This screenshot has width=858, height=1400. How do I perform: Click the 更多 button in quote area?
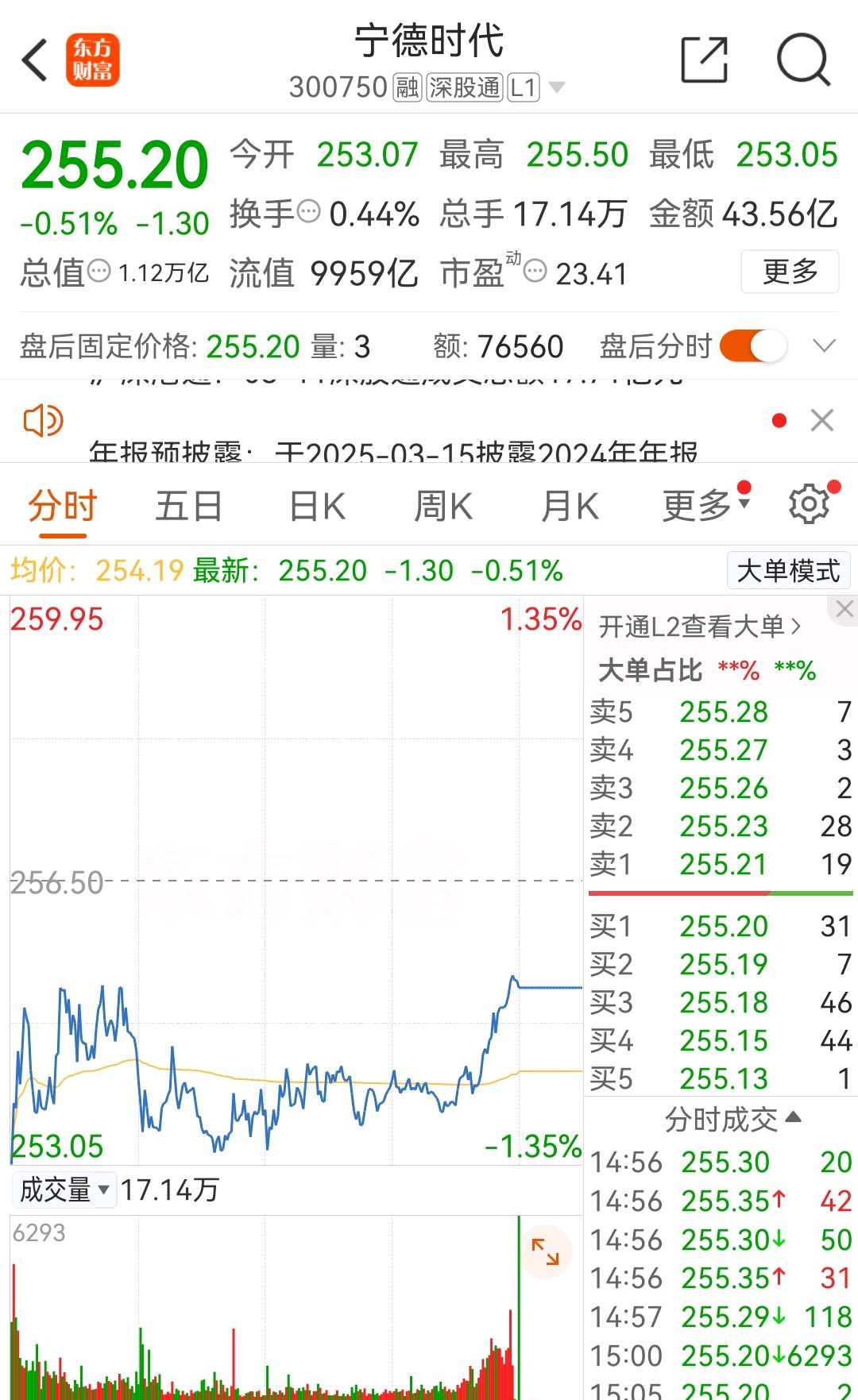tap(790, 271)
